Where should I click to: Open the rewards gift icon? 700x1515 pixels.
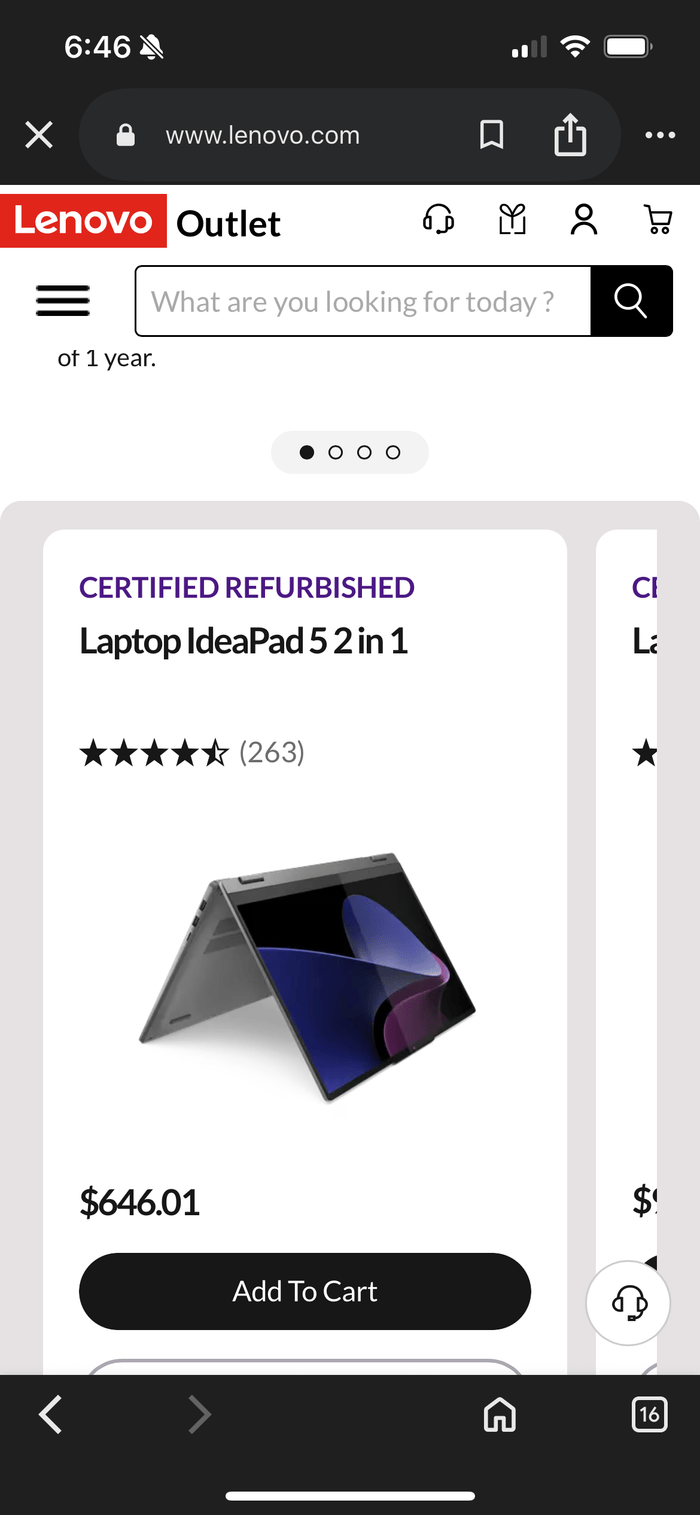point(512,219)
